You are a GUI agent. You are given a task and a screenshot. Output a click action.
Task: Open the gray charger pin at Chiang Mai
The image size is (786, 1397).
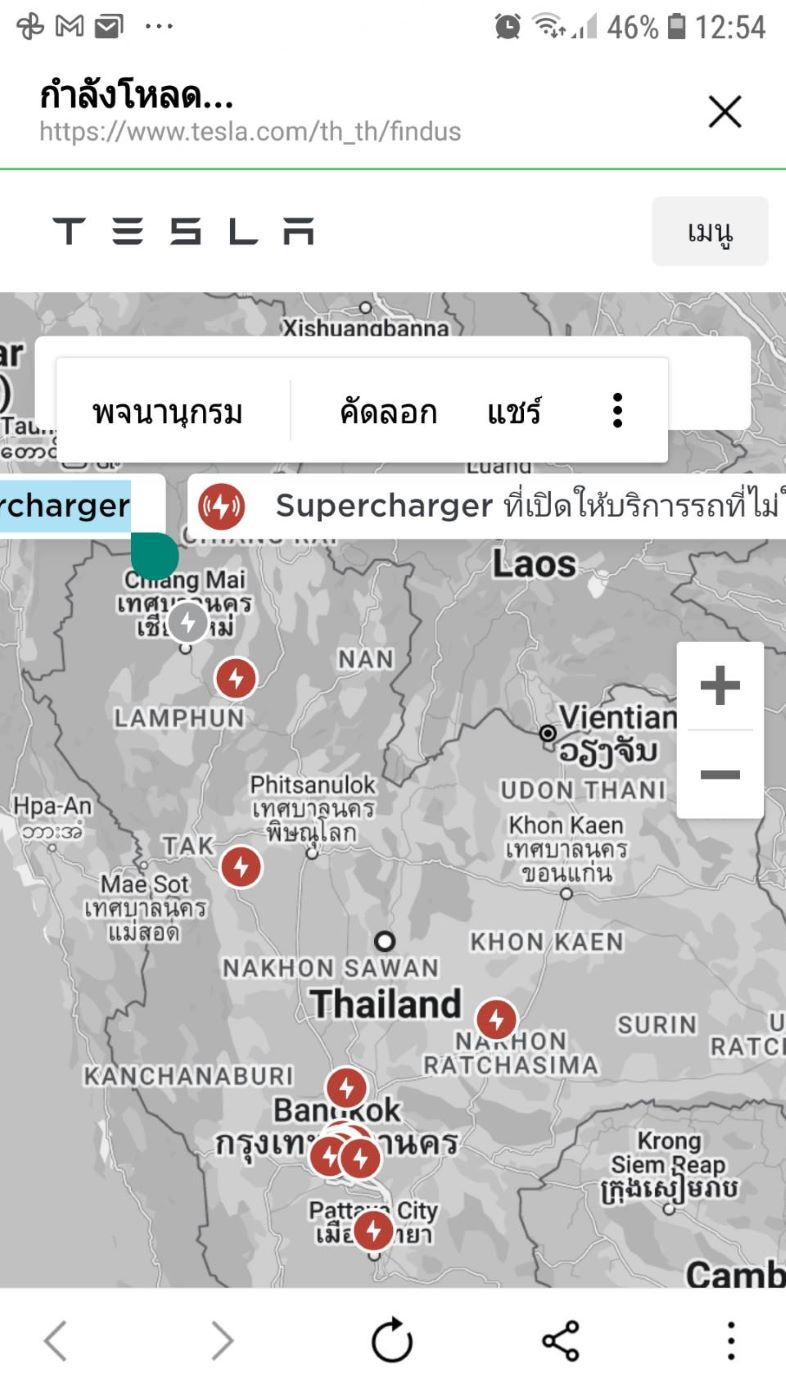(187, 622)
